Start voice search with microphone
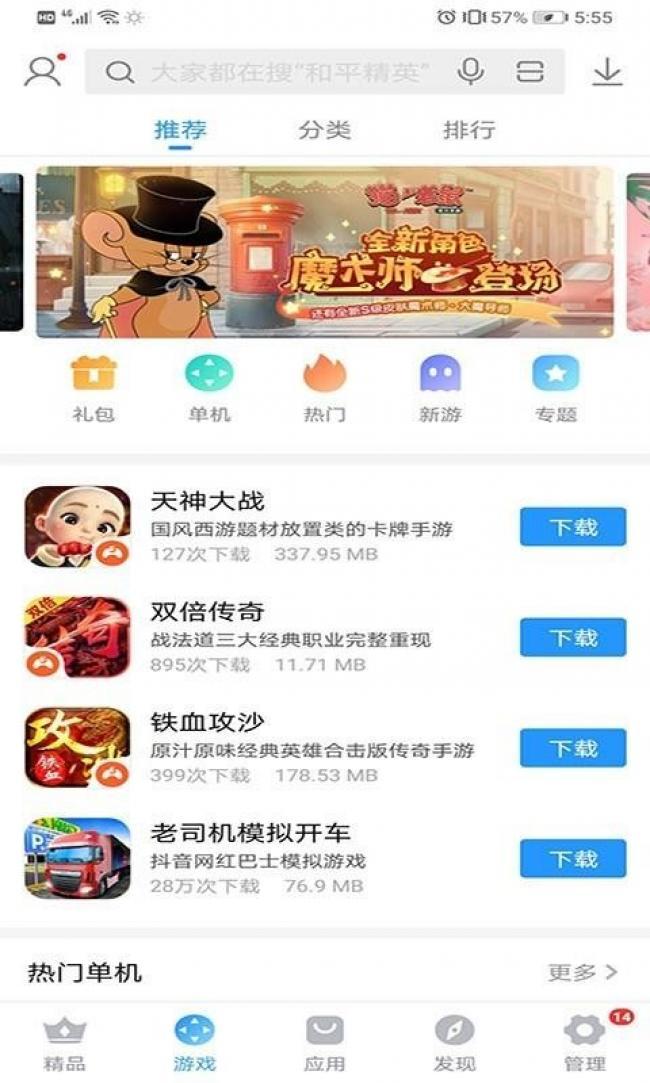The image size is (650, 1083). click(x=470, y=72)
